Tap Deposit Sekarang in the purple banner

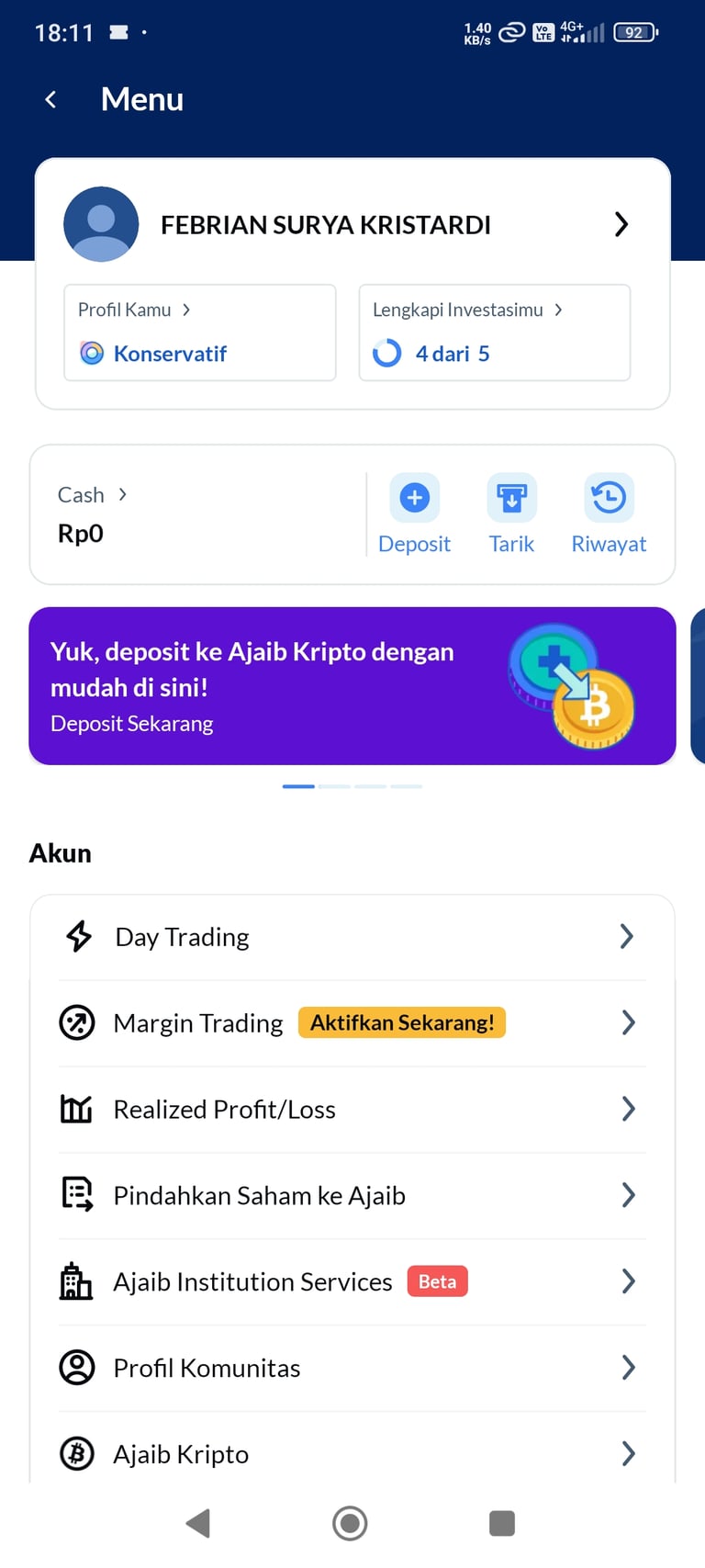click(x=131, y=724)
